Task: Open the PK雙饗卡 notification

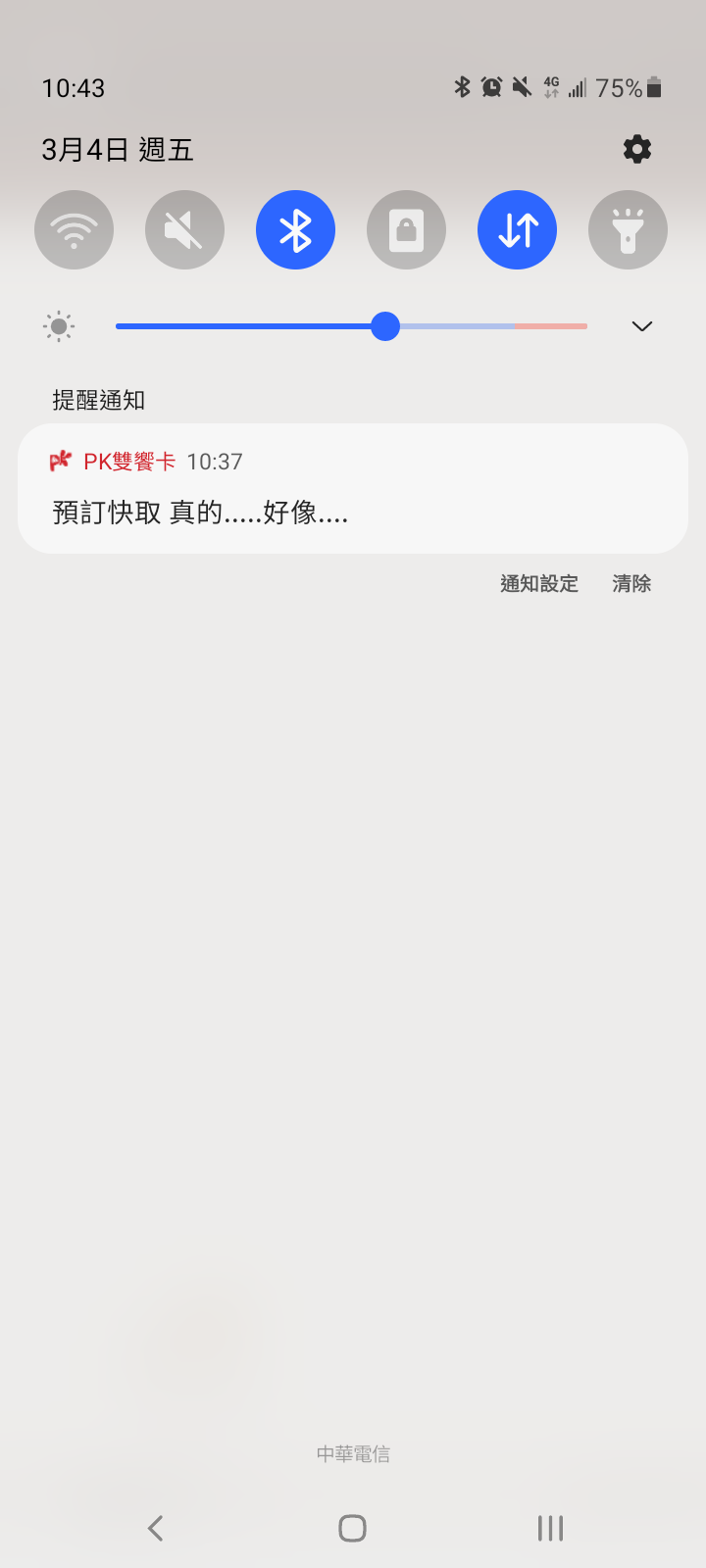Action: [x=353, y=488]
